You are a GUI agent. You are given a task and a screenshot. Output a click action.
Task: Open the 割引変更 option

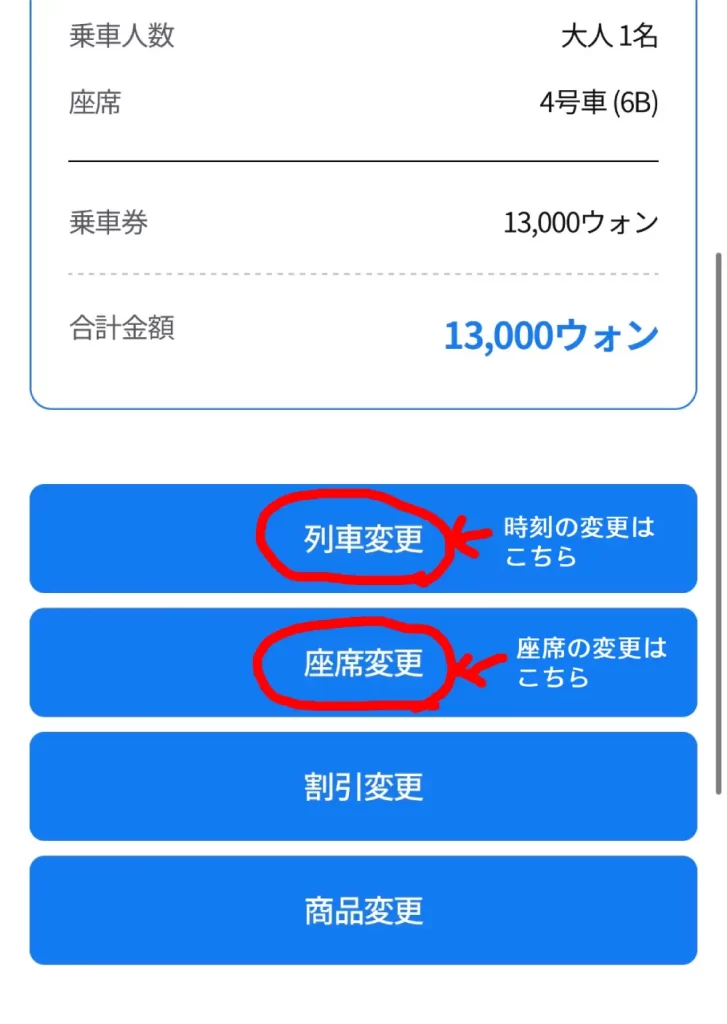click(x=363, y=787)
